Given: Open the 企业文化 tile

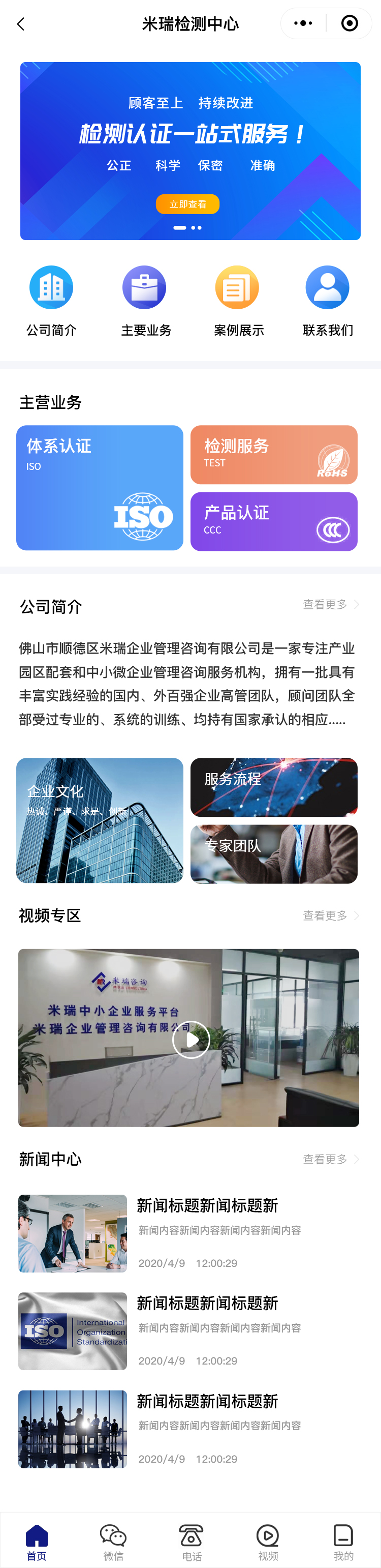Looking at the screenshot, I should point(100,820).
